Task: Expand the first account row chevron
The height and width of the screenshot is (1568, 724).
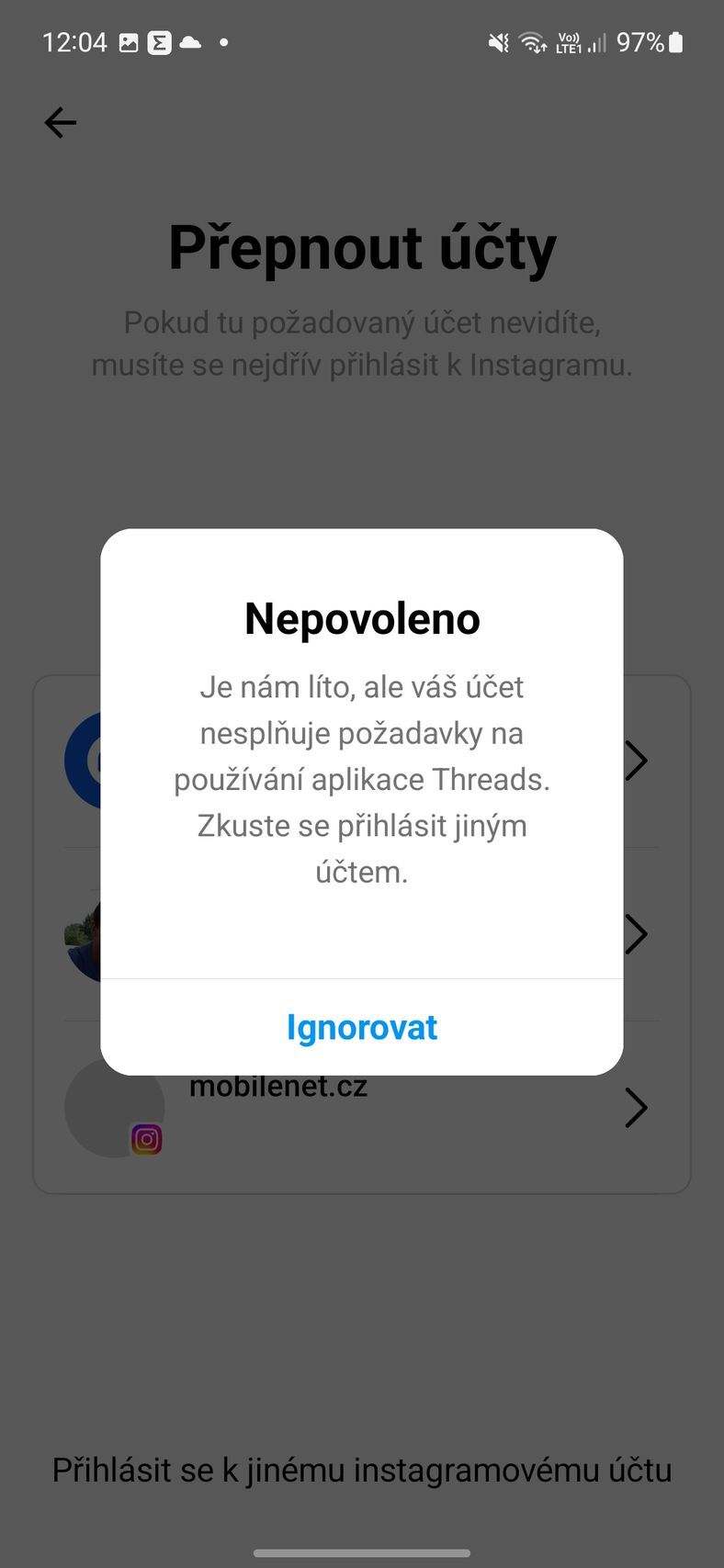Action: click(x=636, y=761)
